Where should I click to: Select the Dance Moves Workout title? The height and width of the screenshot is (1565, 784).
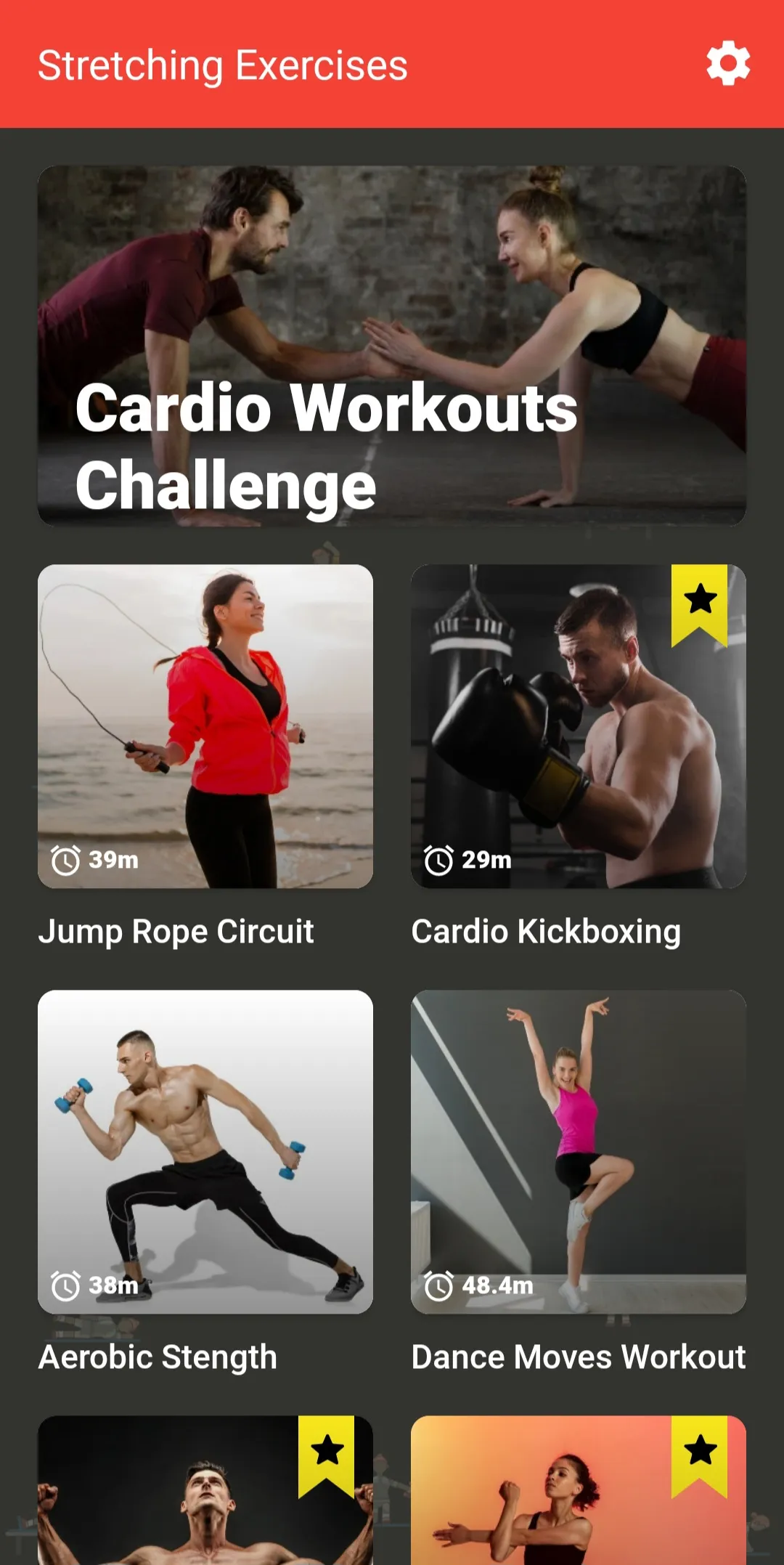pyautogui.click(x=579, y=1356)
